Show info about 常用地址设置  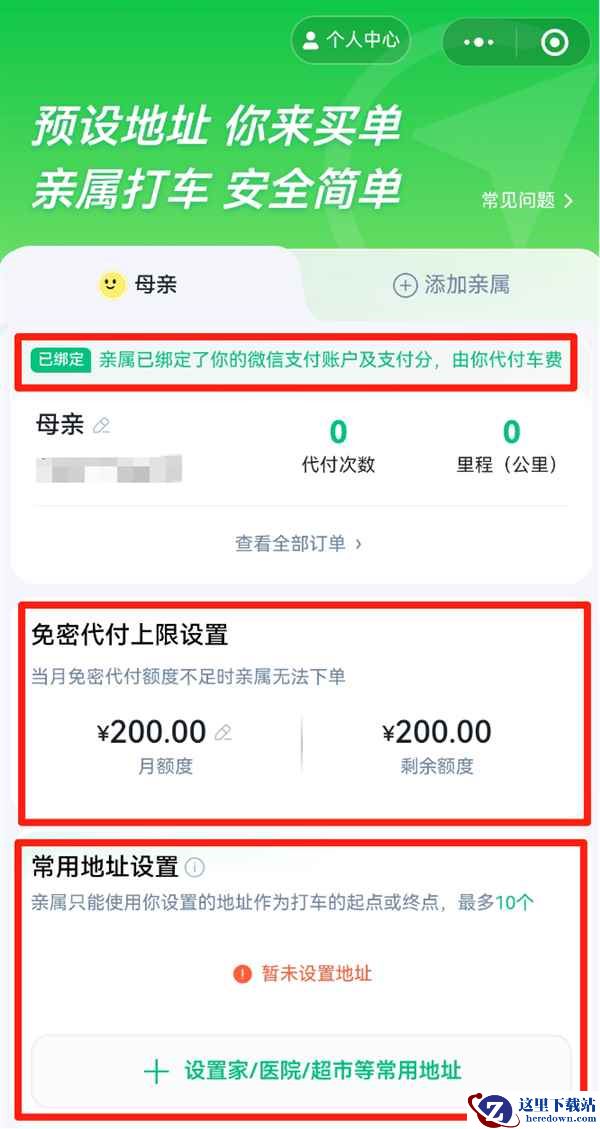(195, 866)
